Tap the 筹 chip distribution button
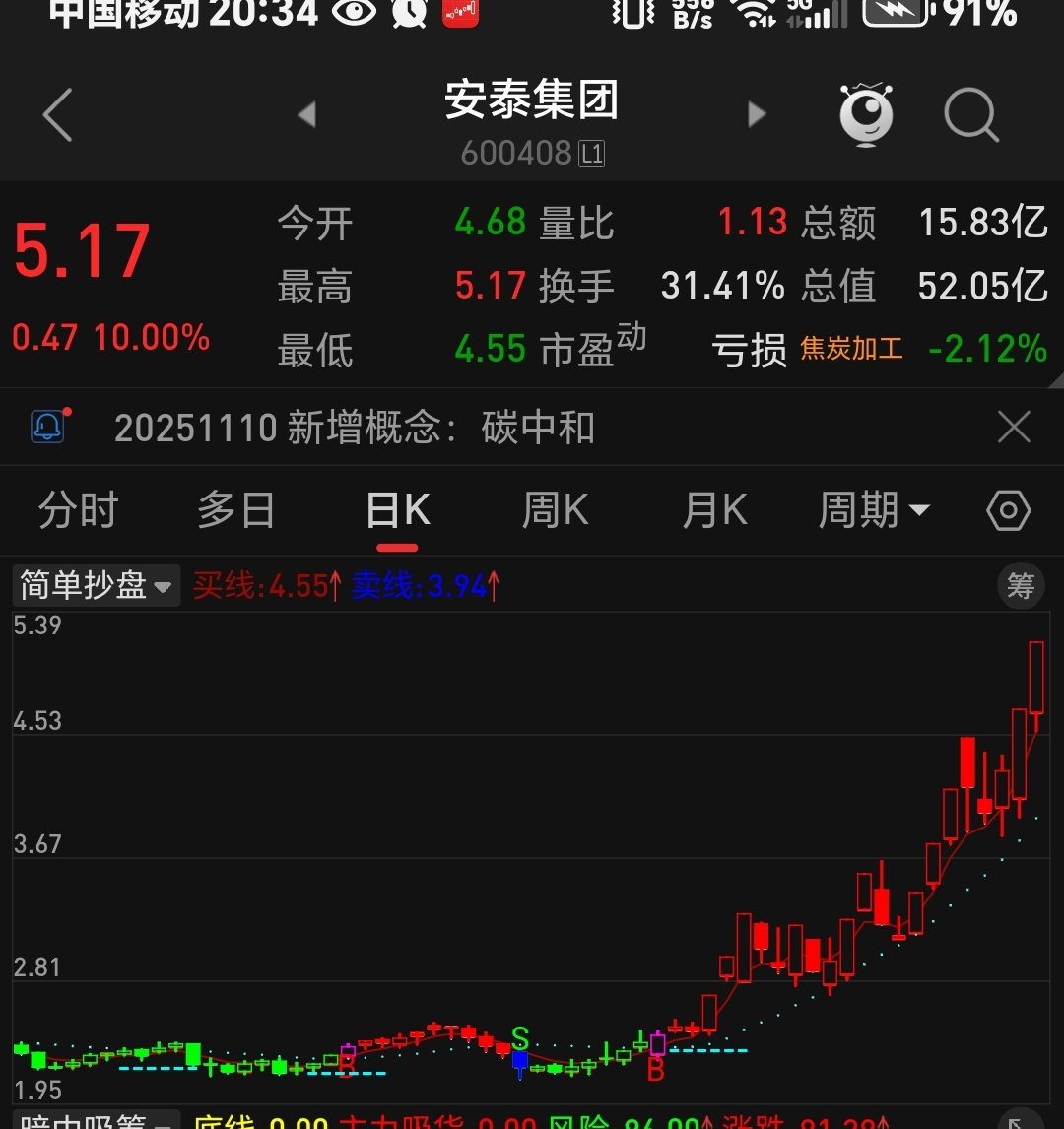The image size is (1064, 1129). coord(1020,586)
